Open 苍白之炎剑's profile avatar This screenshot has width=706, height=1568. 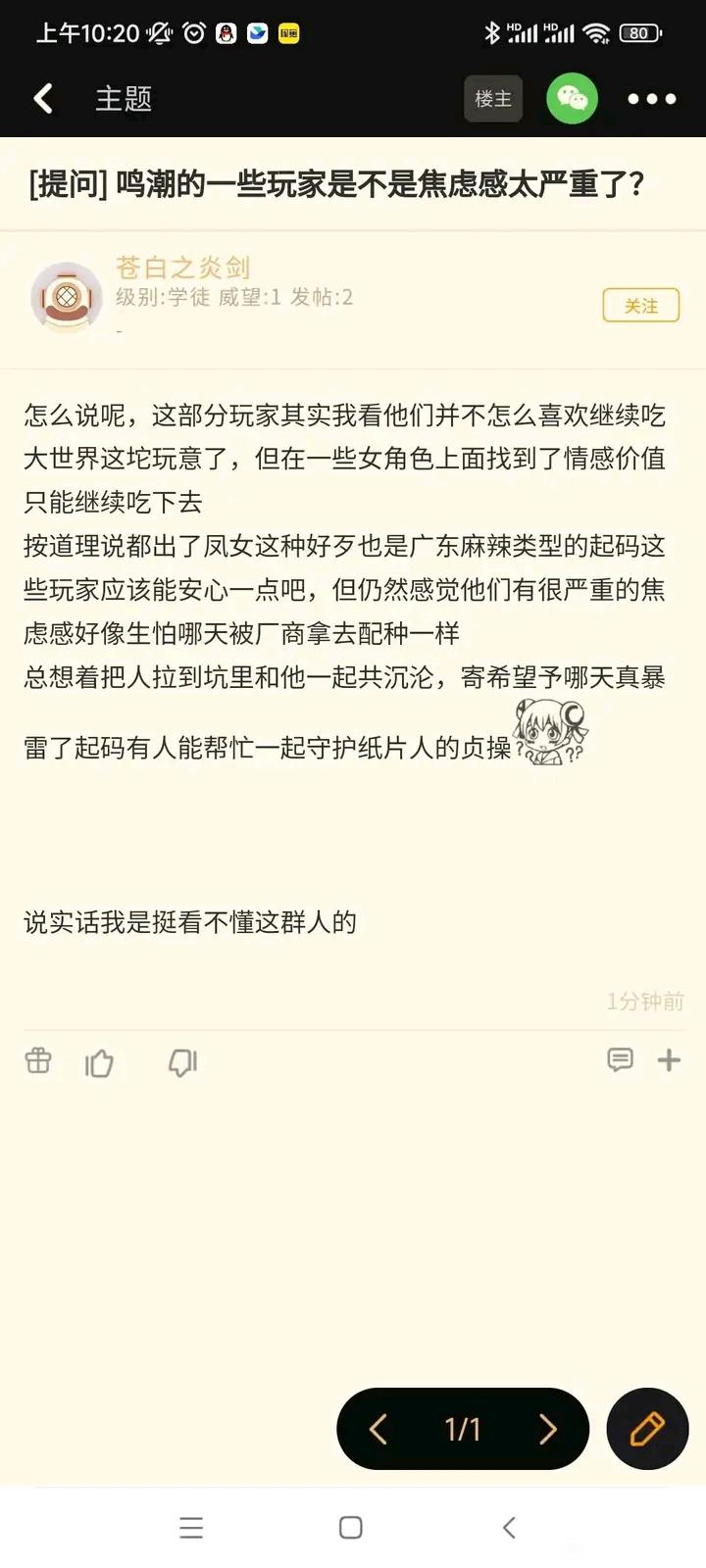(67, 296)
